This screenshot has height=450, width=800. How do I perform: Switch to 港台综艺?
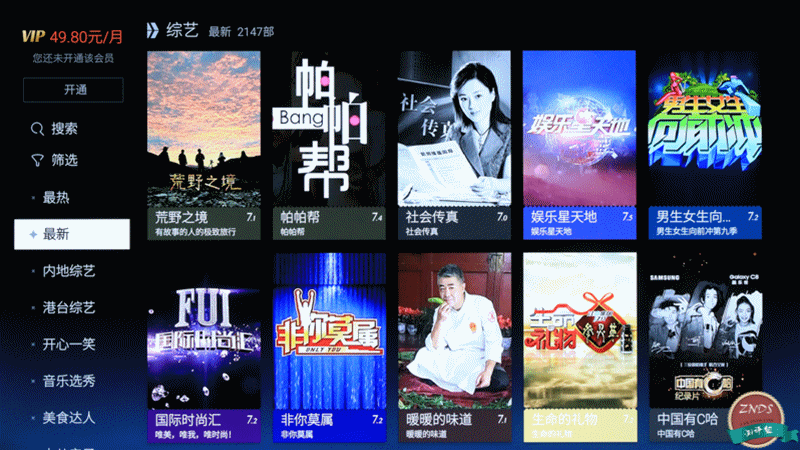click(69, 308)
